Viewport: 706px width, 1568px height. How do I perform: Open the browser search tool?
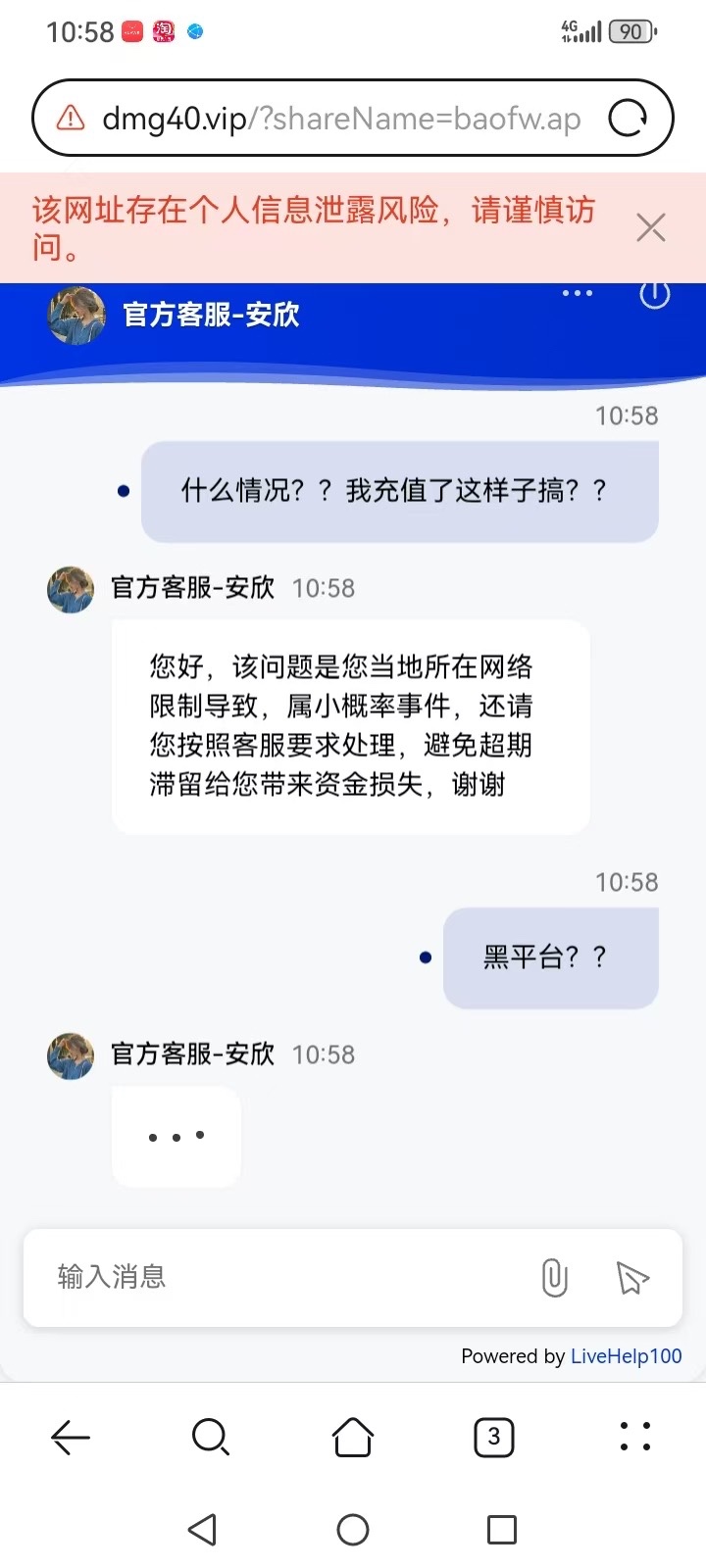click(x=211, y=1438)
